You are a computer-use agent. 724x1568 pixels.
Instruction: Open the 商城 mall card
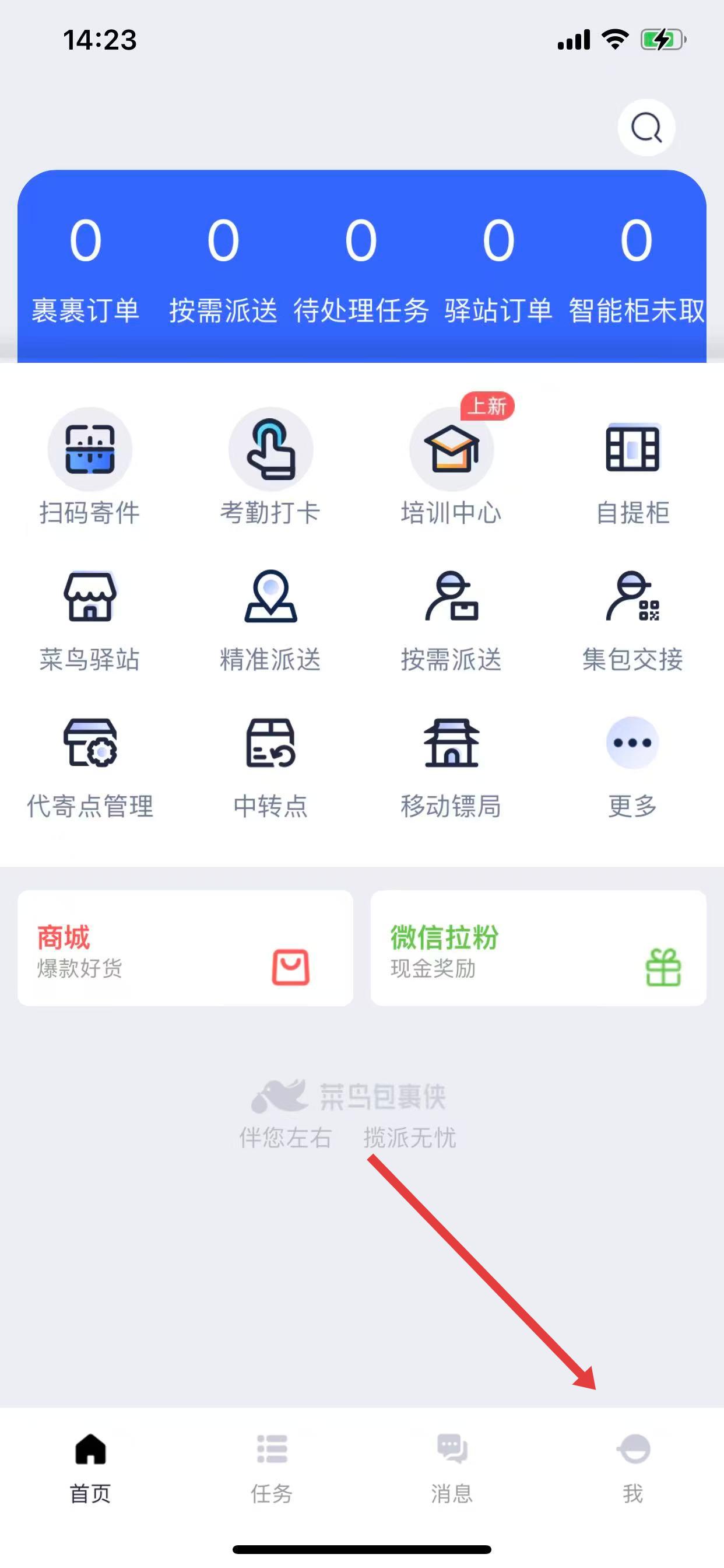(185, 949)
